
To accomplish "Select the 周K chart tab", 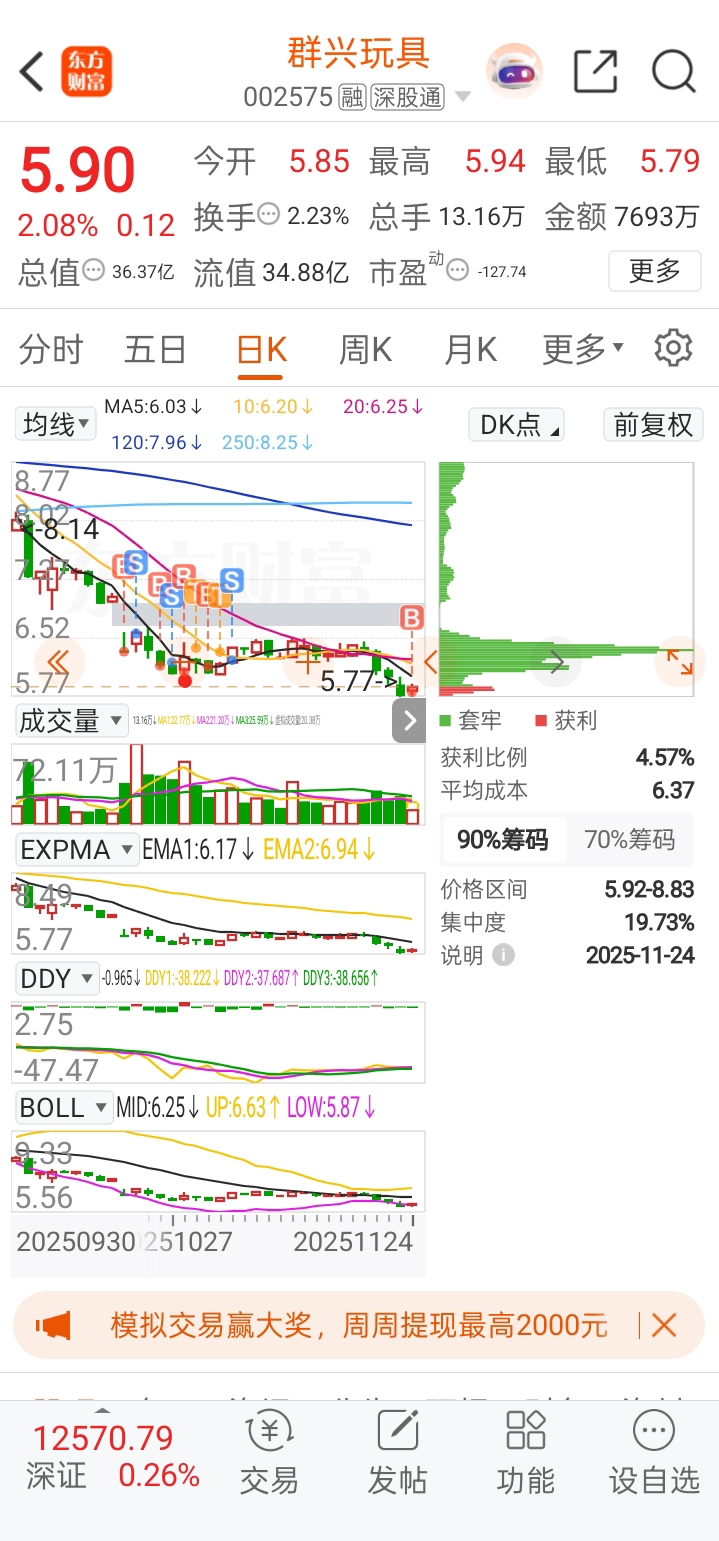I will [365, 350].
